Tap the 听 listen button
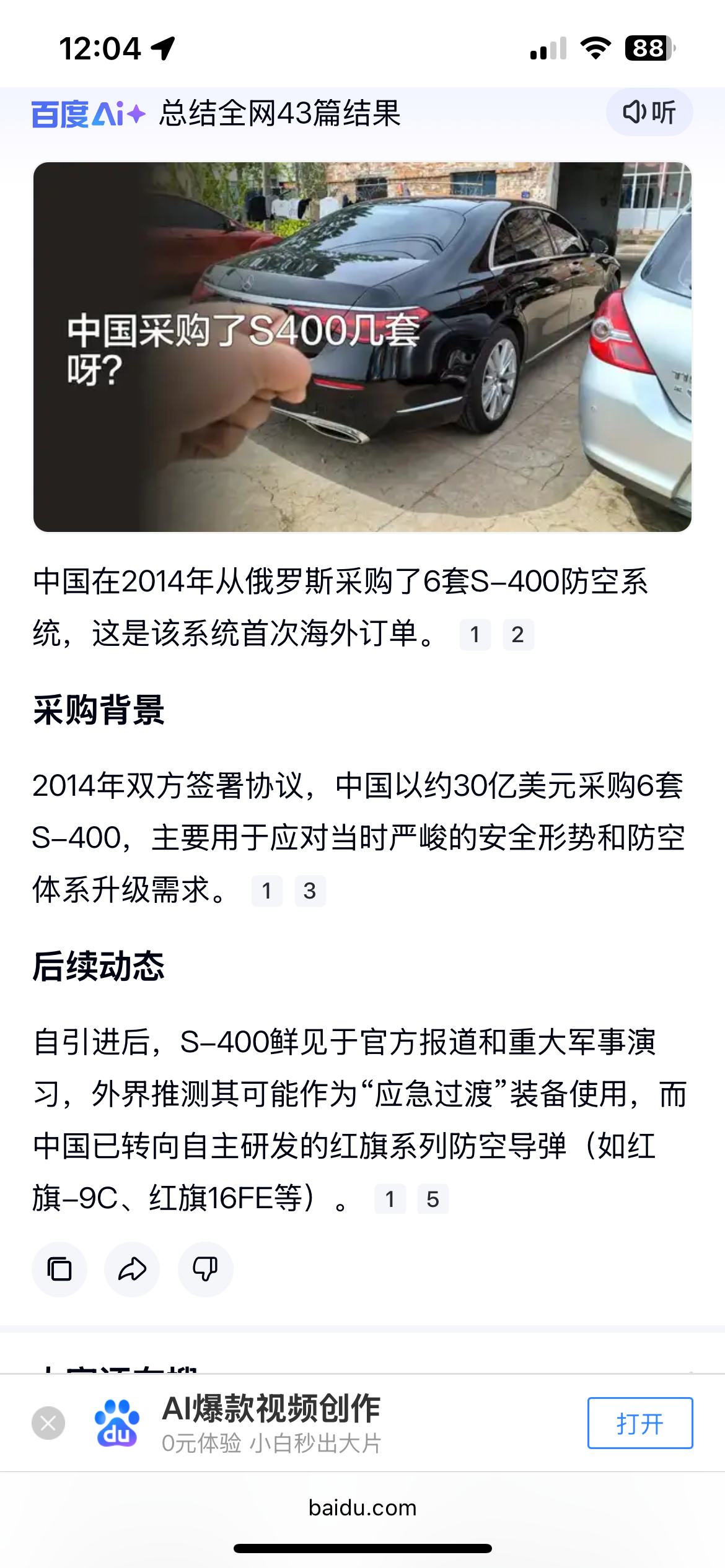 point(649,112)
